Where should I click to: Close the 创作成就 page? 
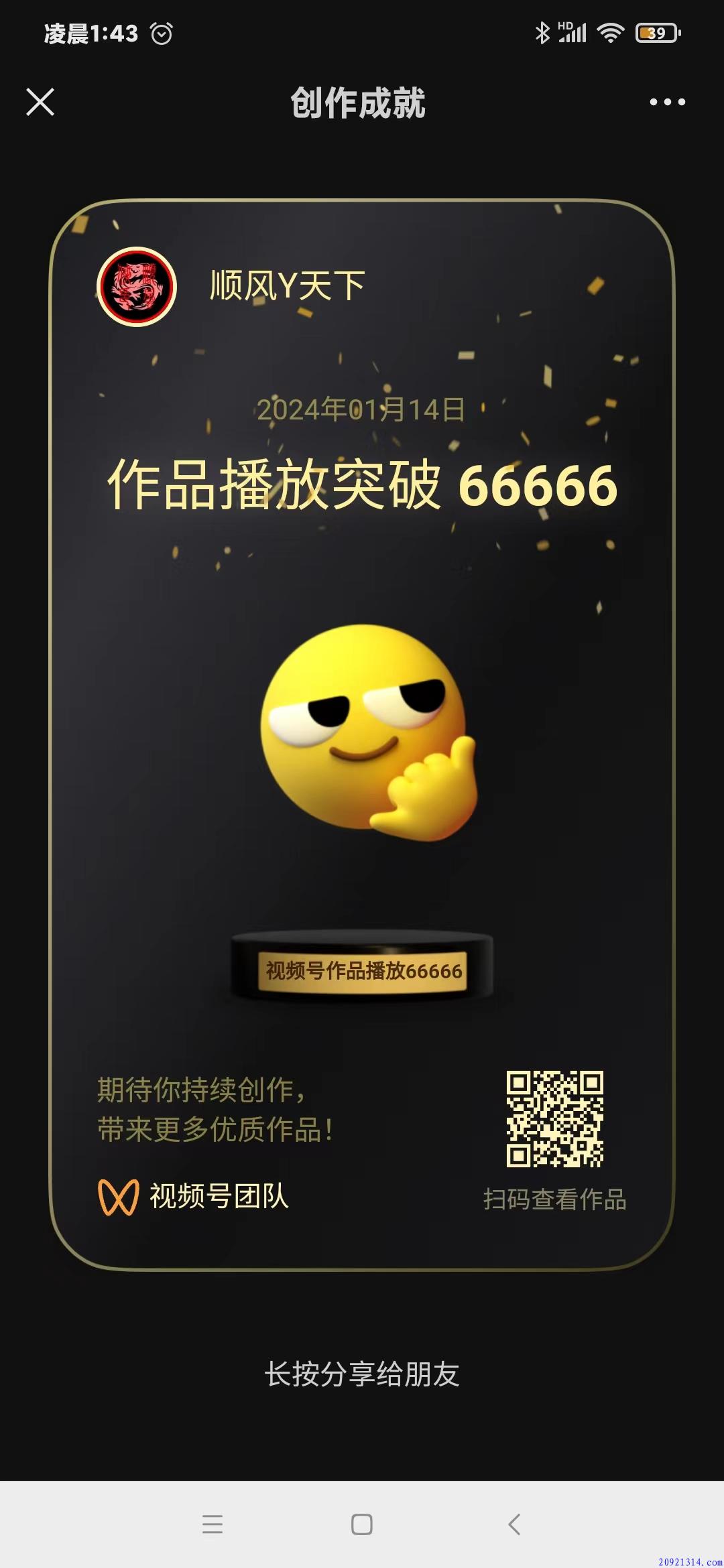click(40, 102)
